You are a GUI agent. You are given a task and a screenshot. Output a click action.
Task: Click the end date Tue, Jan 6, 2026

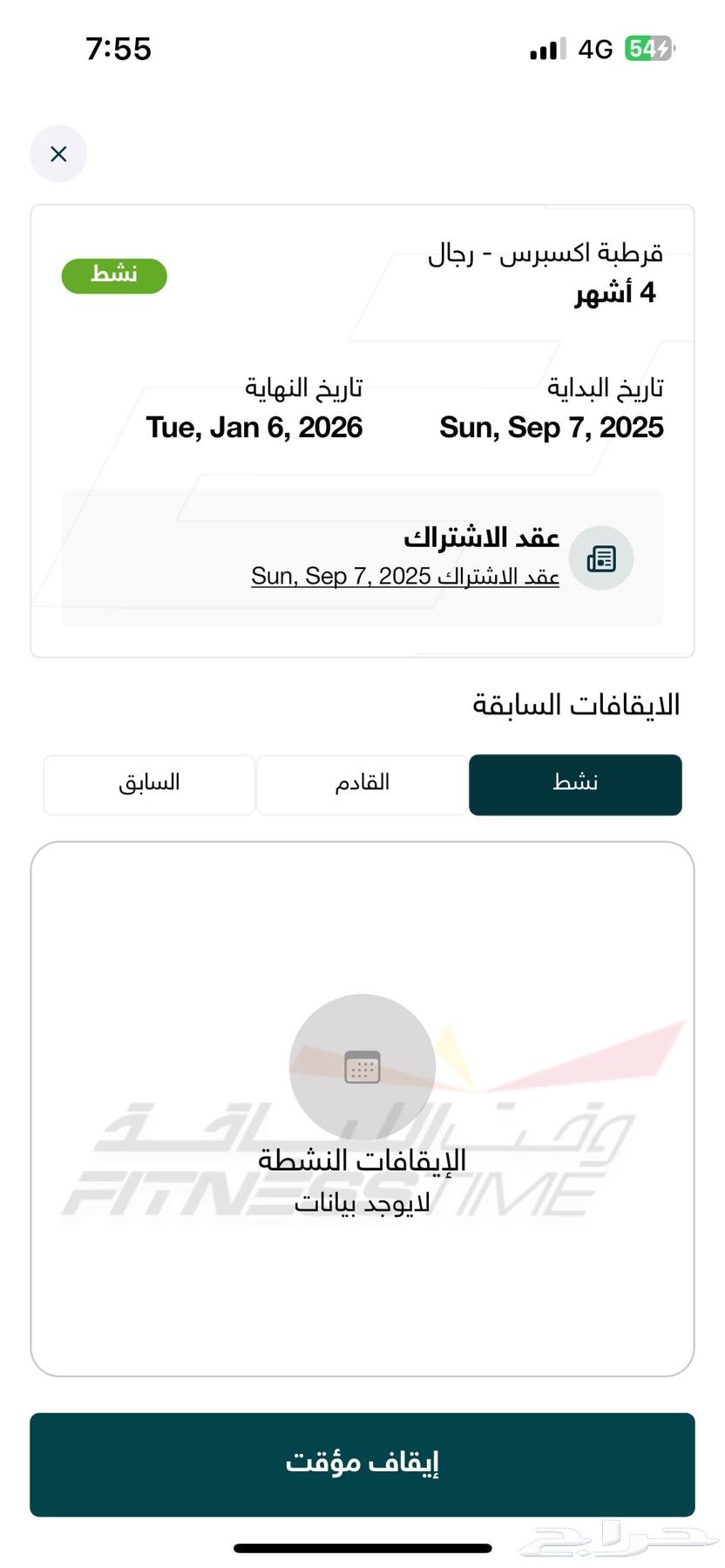click(x=255, y=427)
